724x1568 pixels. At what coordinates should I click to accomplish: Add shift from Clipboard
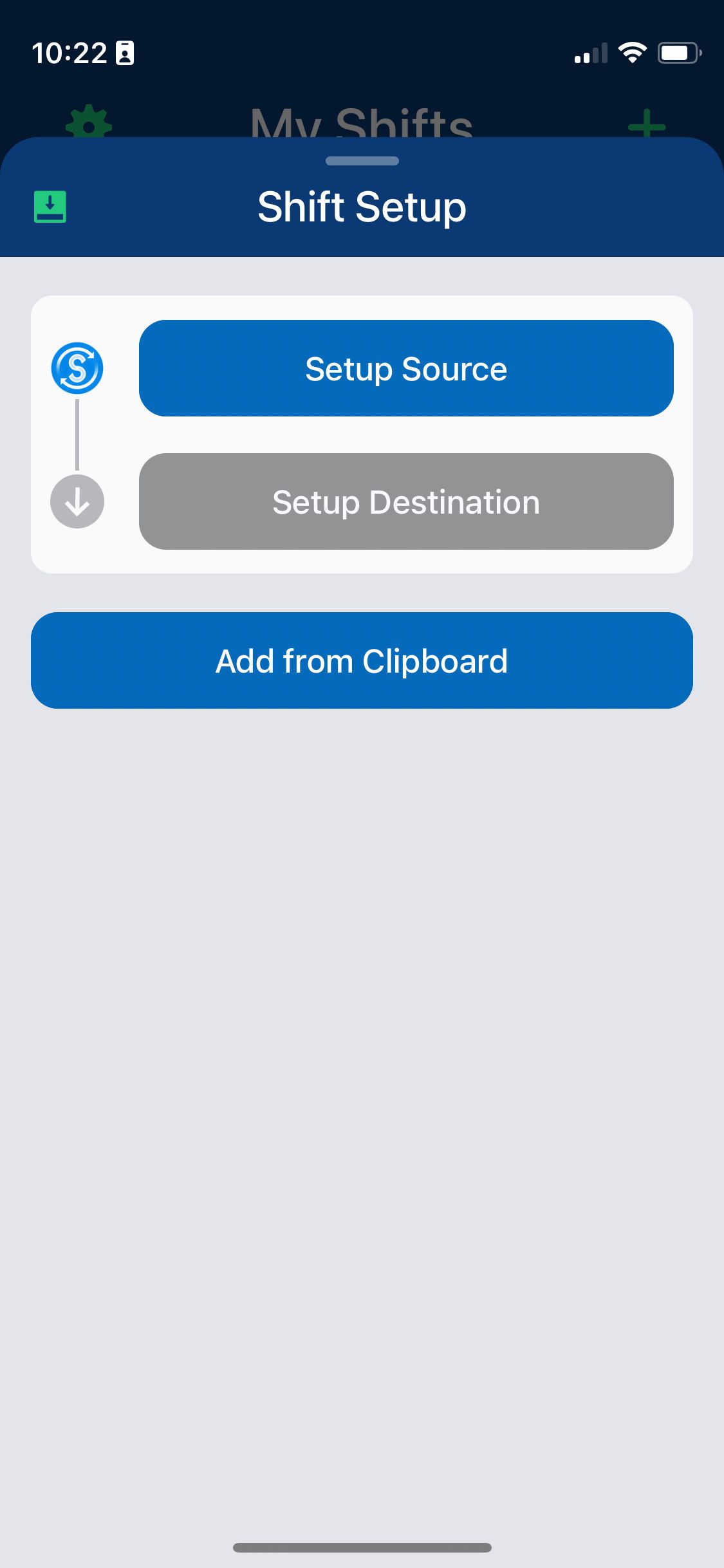[362, 660]
